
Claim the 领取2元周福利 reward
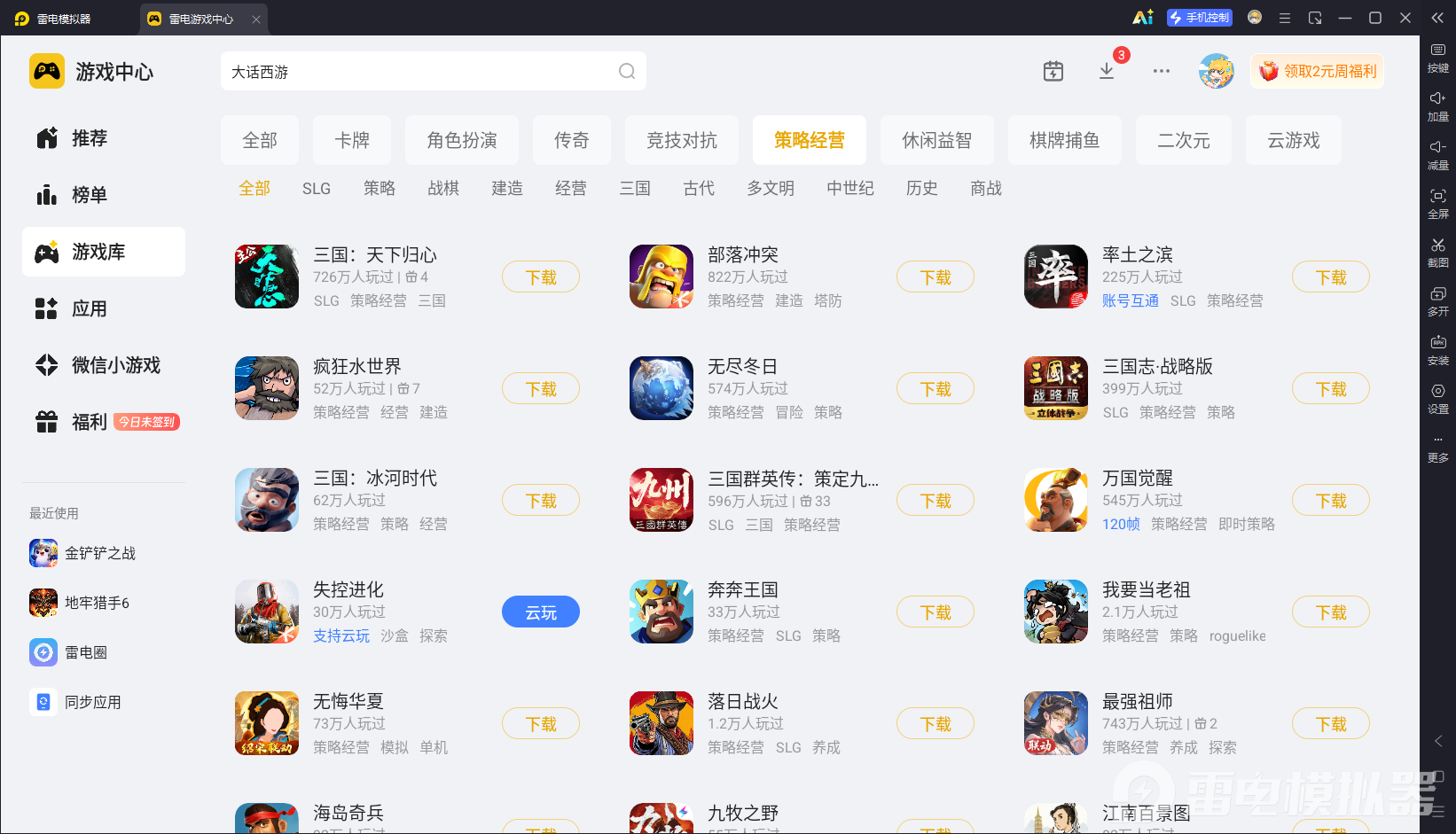(x=1318, y=71)
